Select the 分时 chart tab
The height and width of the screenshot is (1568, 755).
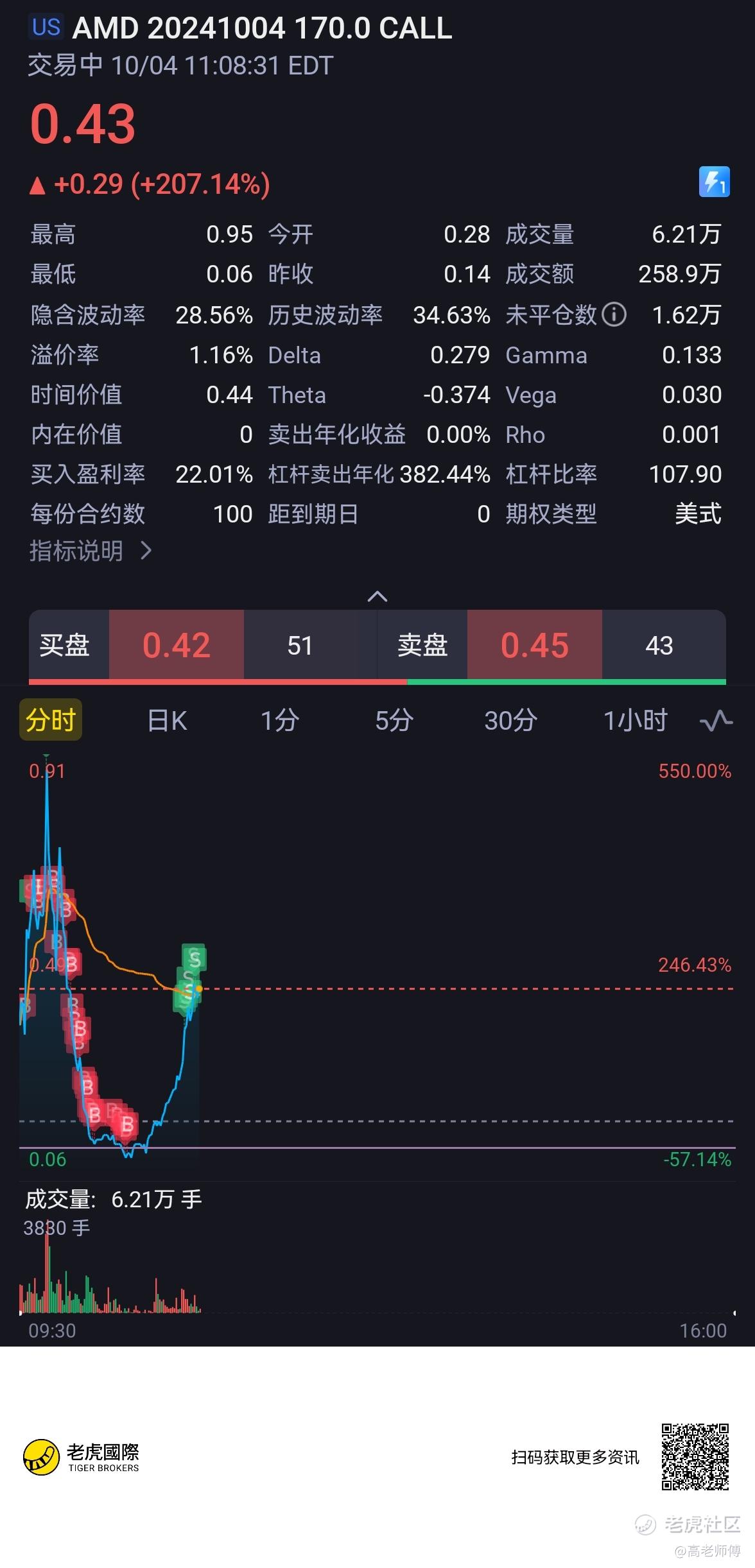tap(51, 719)
